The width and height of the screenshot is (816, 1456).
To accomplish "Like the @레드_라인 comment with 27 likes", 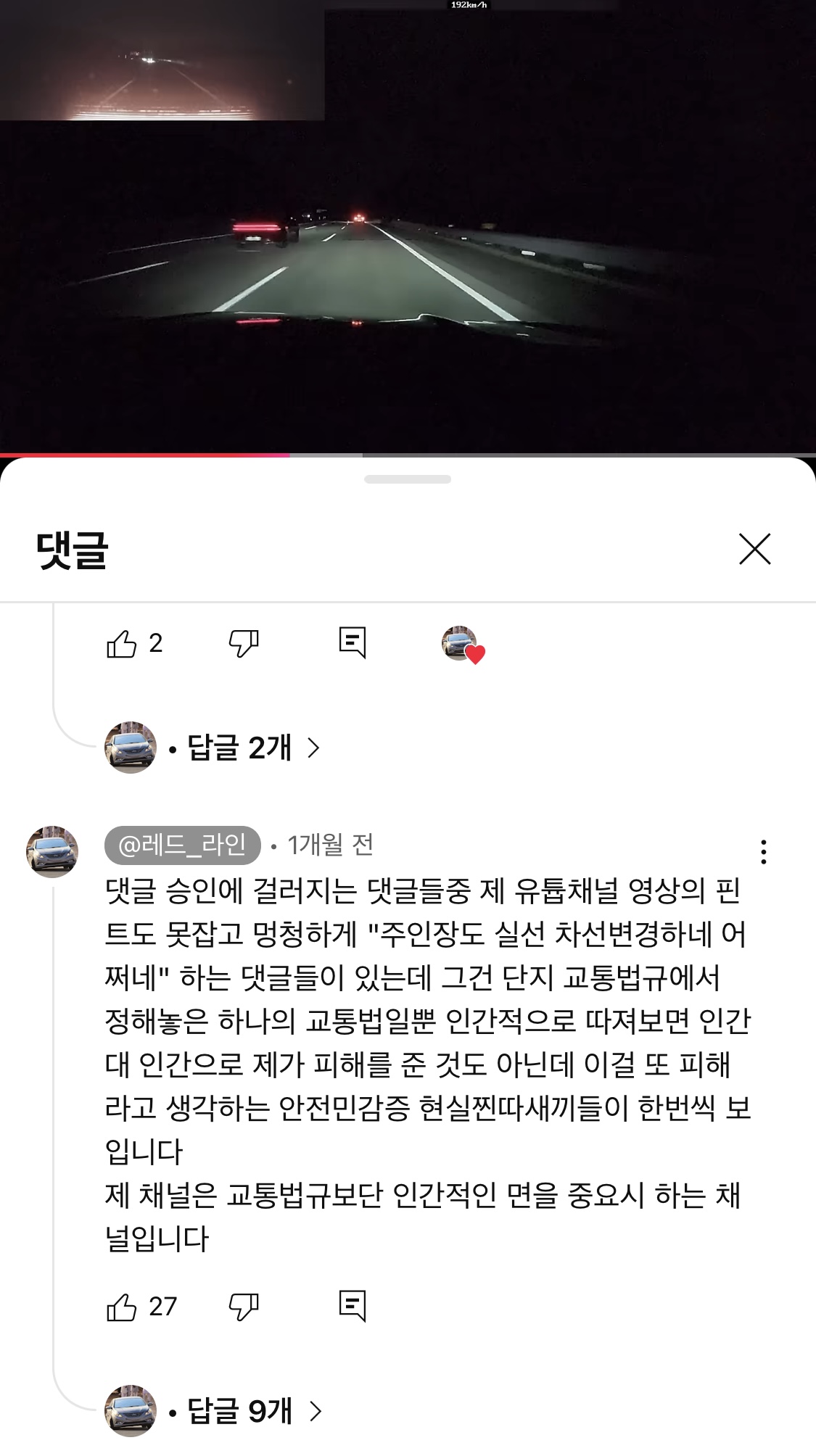I will coord(122,1307).
